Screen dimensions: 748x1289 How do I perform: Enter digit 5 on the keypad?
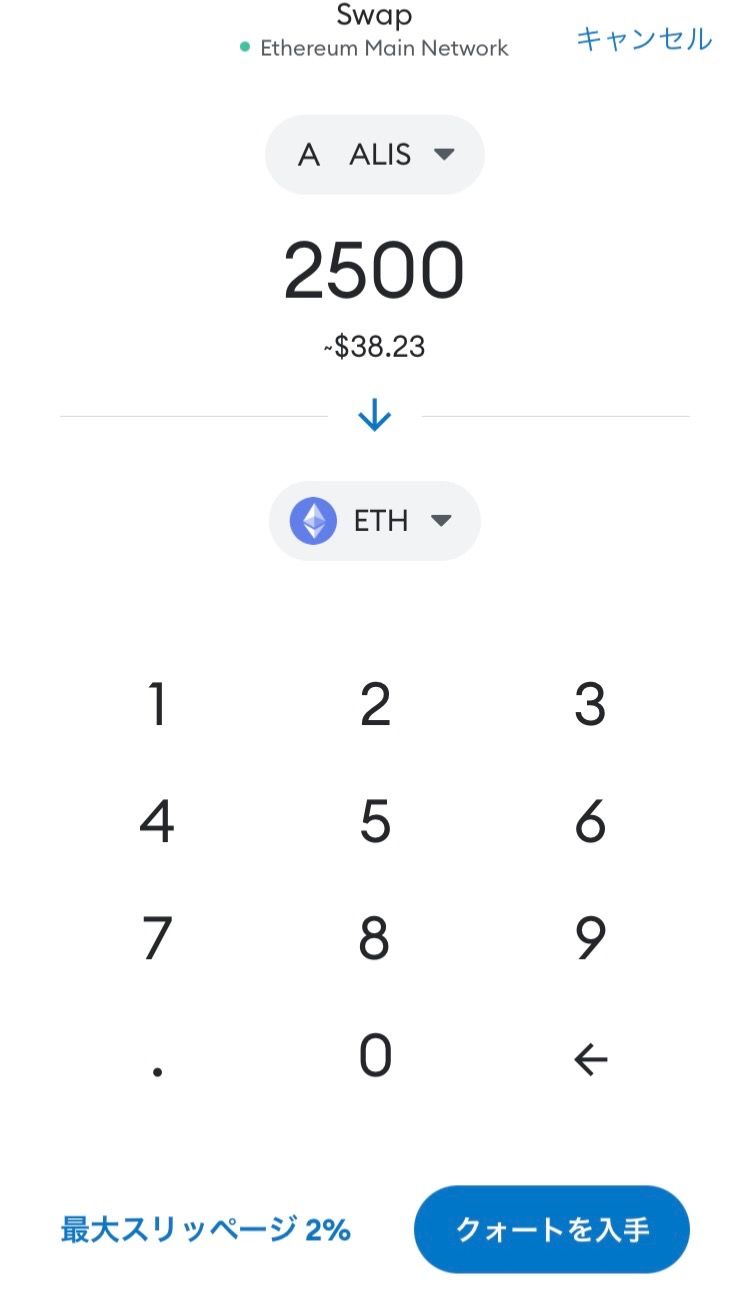(374, 822)
